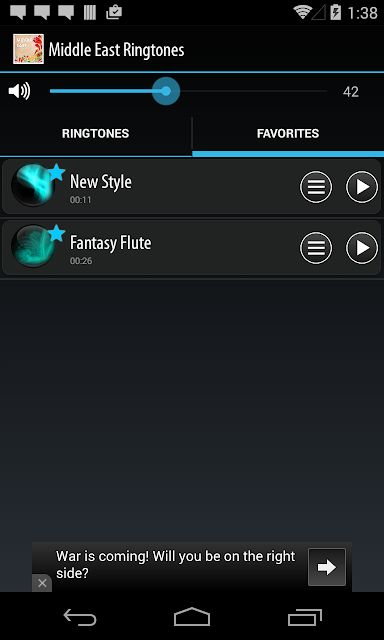This screenshot has width=384, height=640.
Task: Tap the star on Fantasy Flute
Action: click(57, 233)
